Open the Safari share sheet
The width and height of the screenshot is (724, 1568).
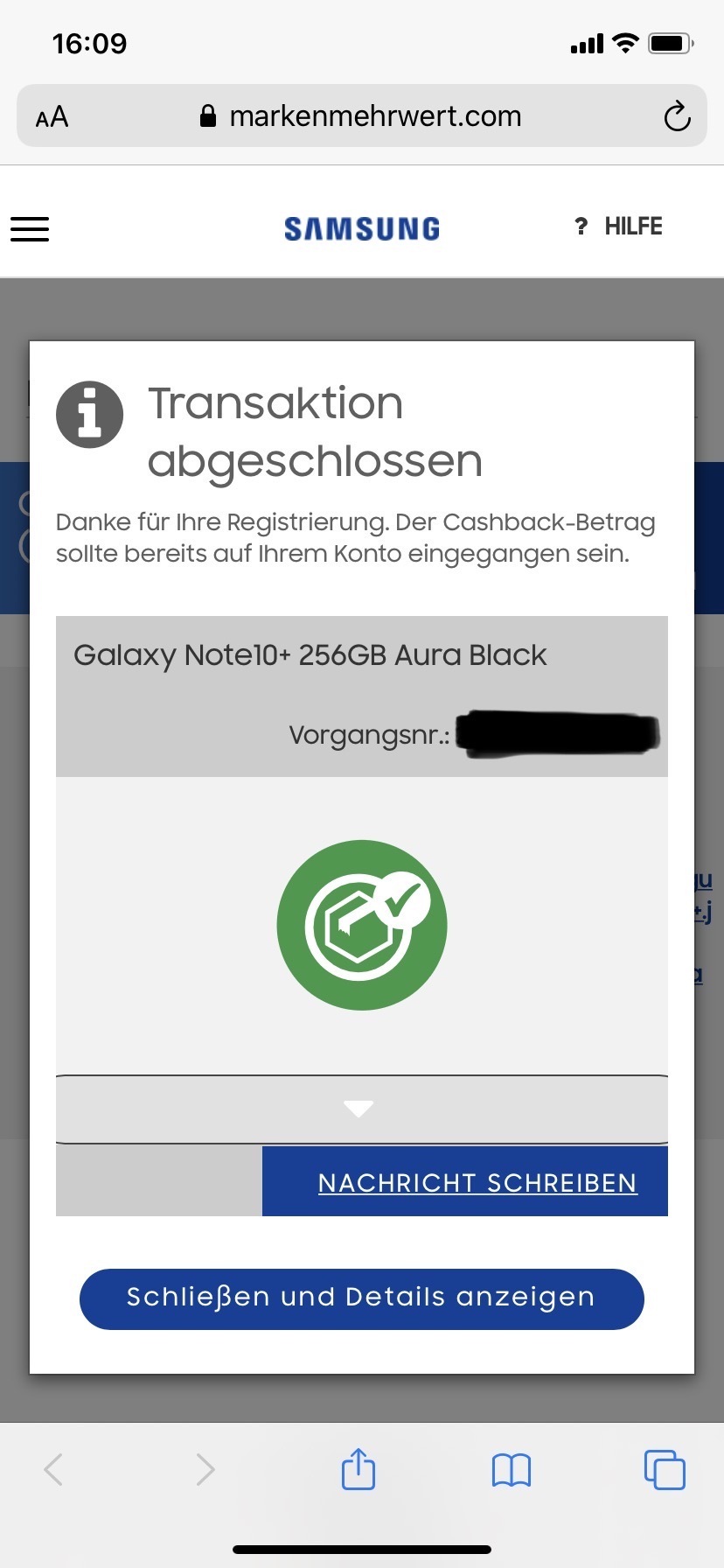click(x=359, y=1469)
